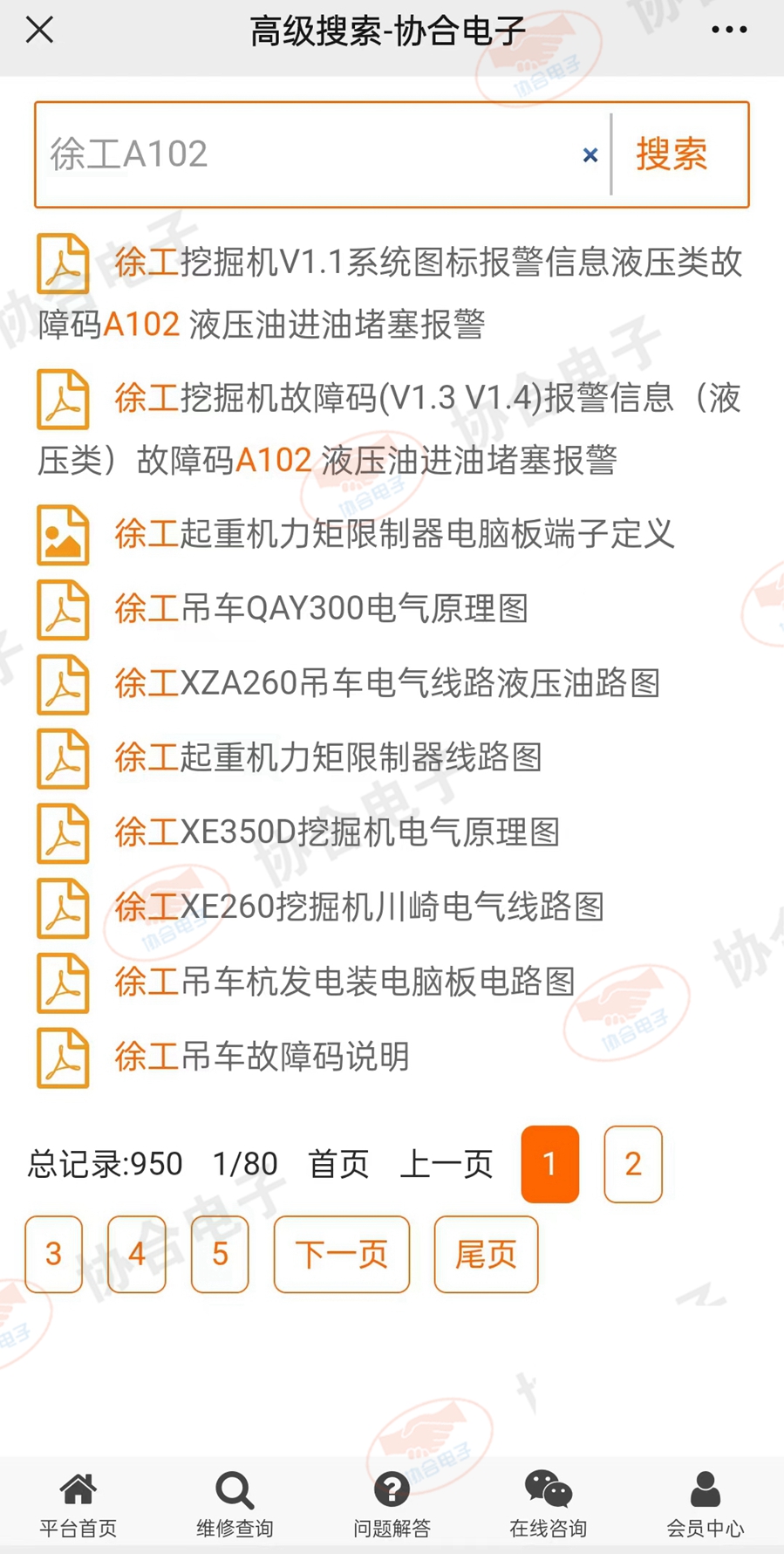Open 徐工吊车QAY300电气原理图
This screenshot has width=784, height=1554.
pyautogui.click(x=321, y=608)
